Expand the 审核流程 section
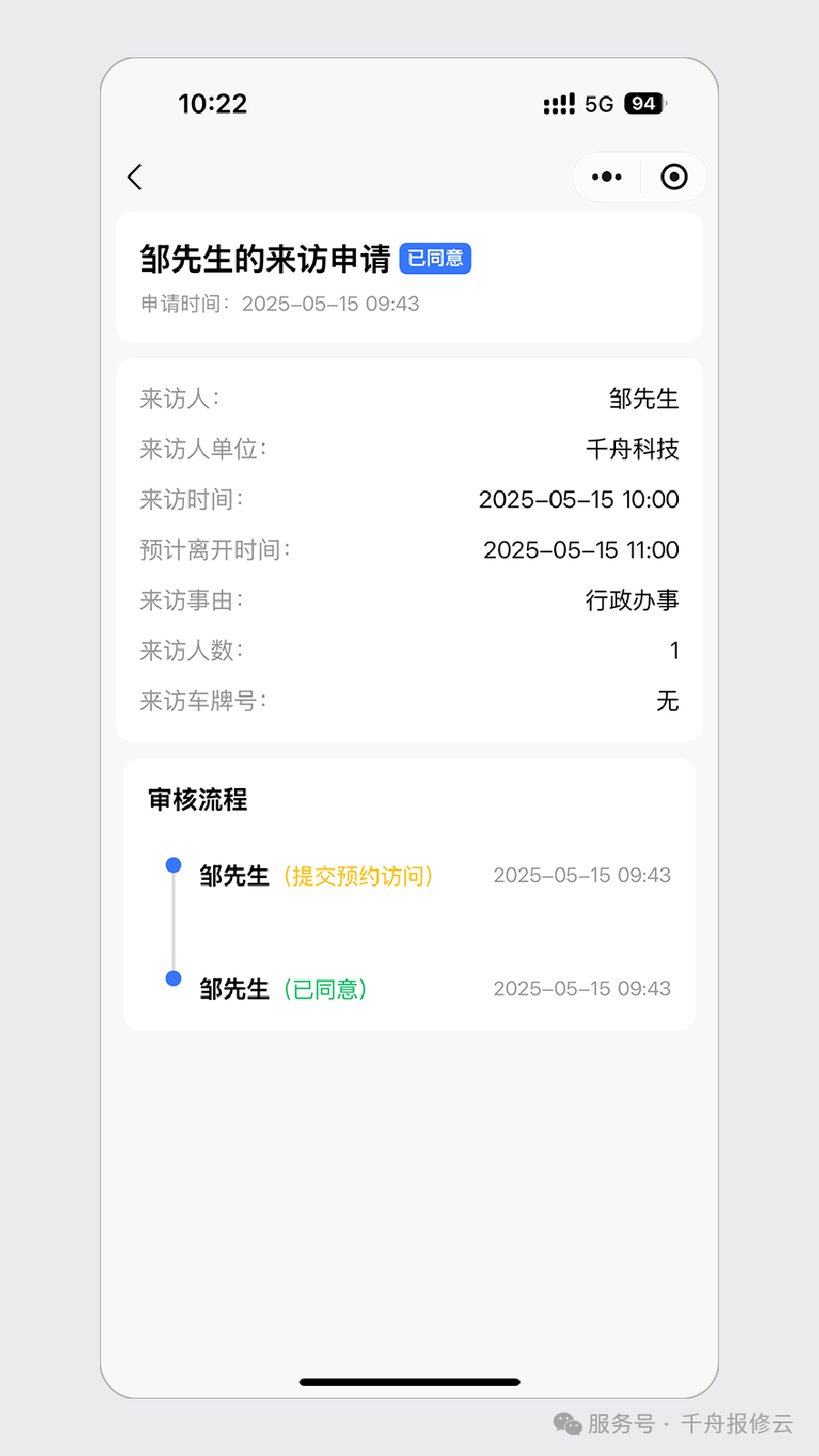This screenshot has height=1456, width=819. click(x=196, y=801)
